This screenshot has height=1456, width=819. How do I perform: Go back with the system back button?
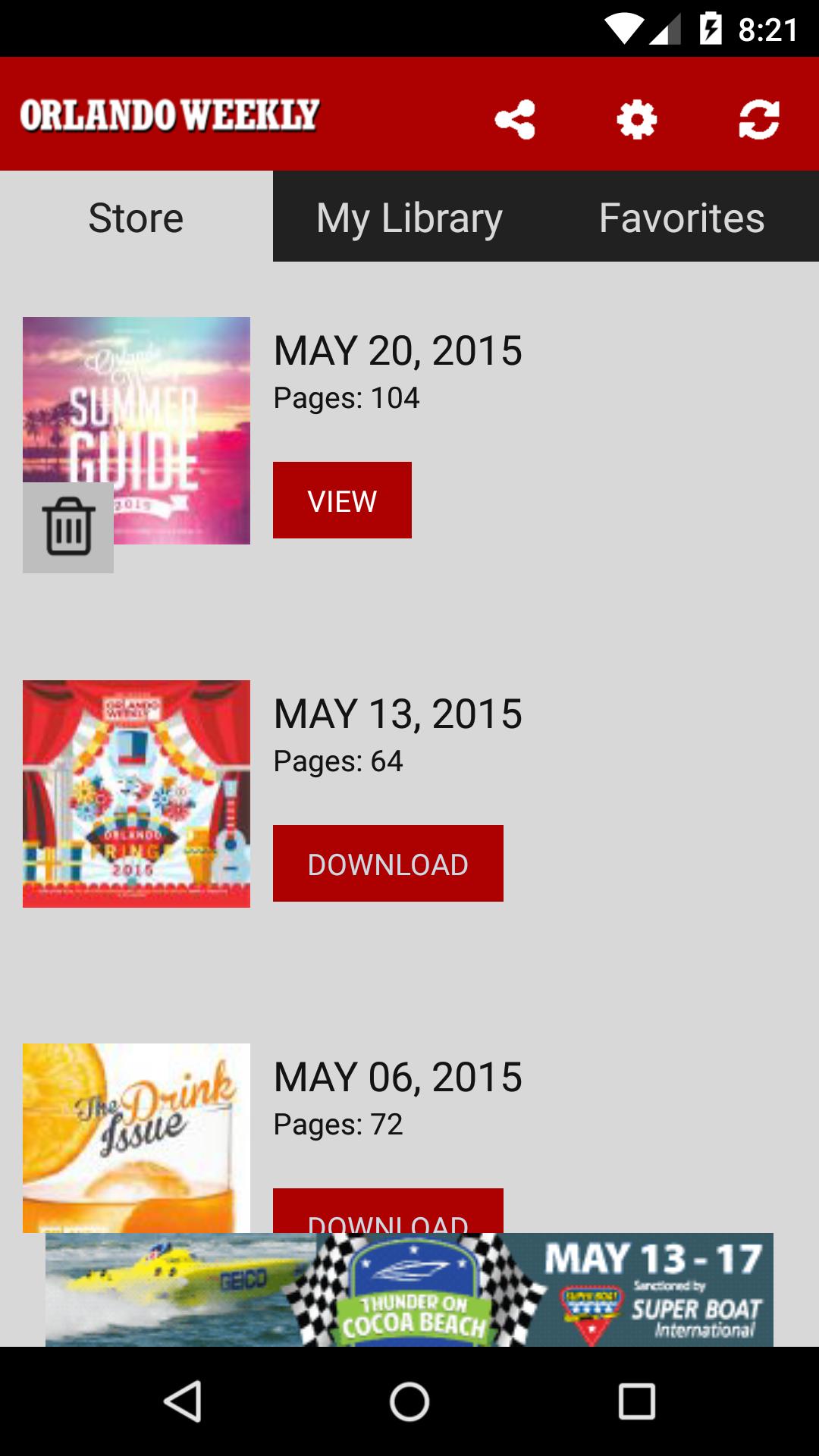(183, 1401)
